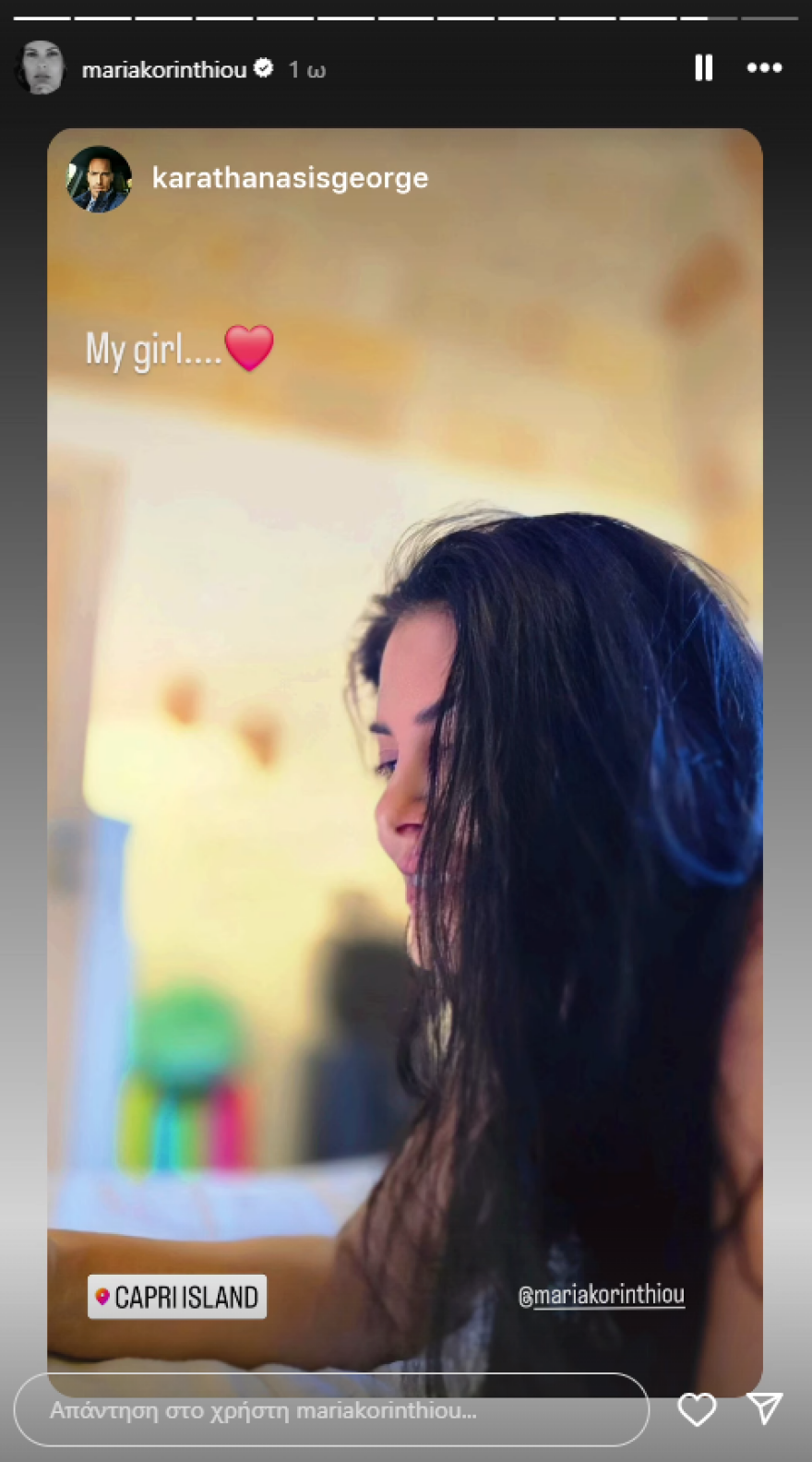Open the three-dot options menu

[x=764, y=68]
